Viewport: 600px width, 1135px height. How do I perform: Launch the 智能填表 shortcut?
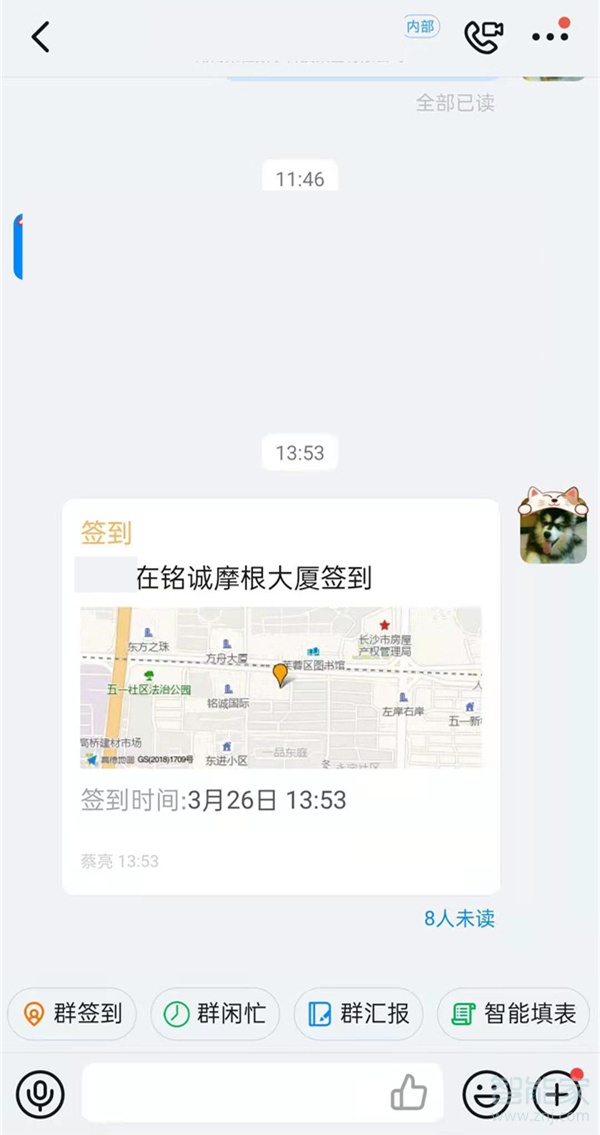514,1013
